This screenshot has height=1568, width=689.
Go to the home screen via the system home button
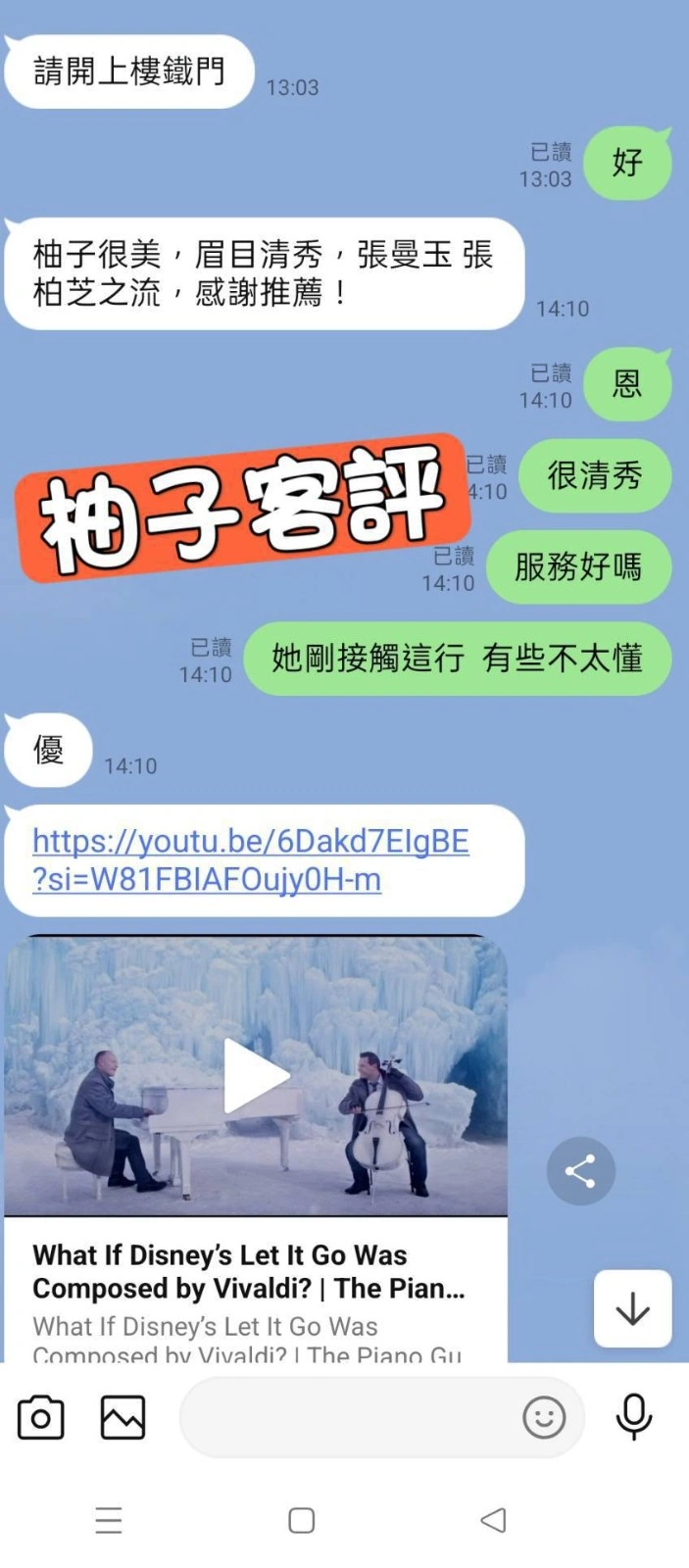[x=301, y=1520]
